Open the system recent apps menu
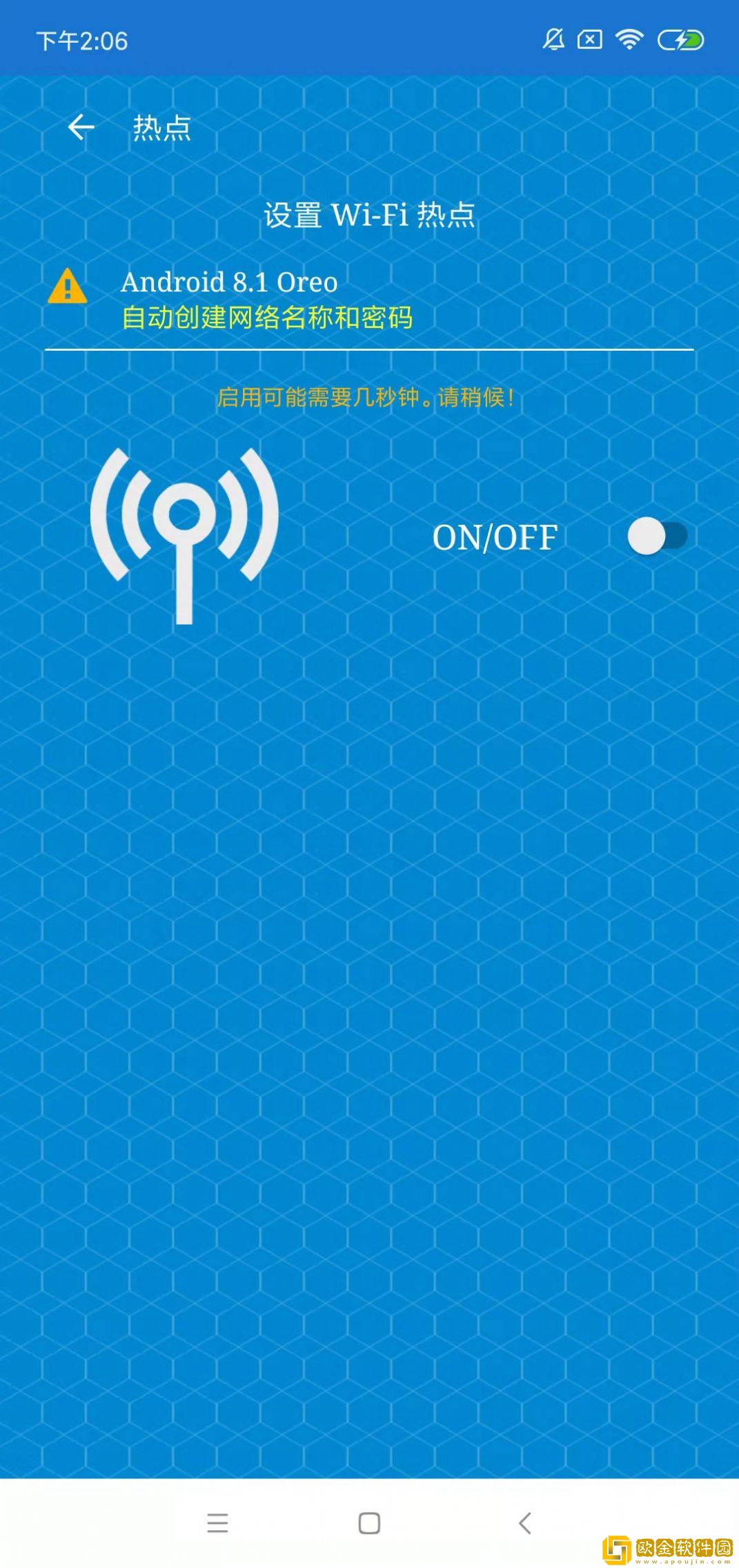The height and width of the screenshot is (1568, 739). coord(217,1522)
